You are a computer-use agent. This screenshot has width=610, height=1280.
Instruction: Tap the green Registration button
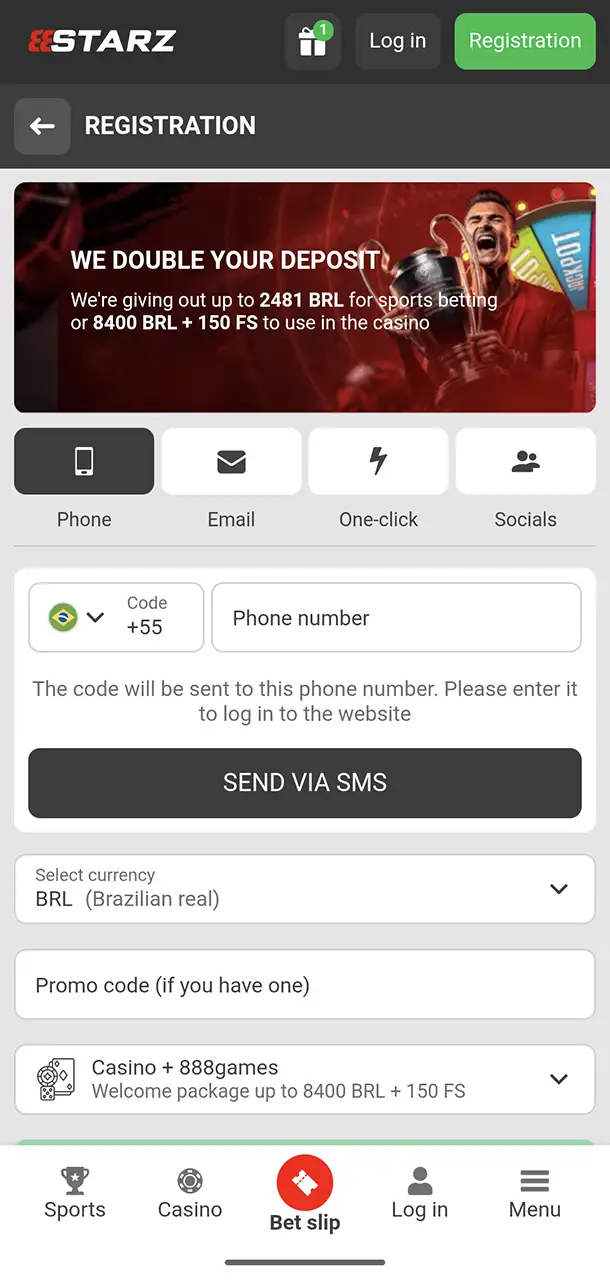524,41
